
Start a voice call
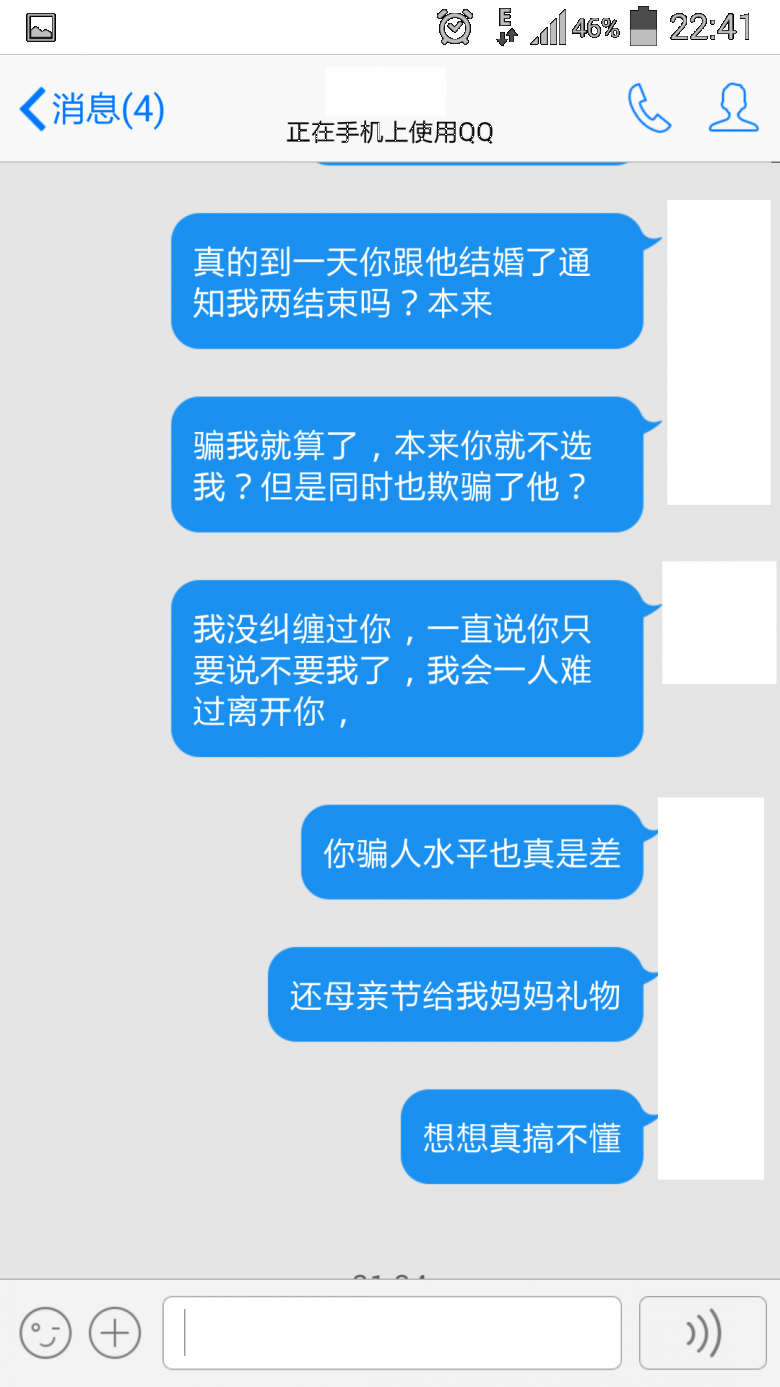pos(649,108)
